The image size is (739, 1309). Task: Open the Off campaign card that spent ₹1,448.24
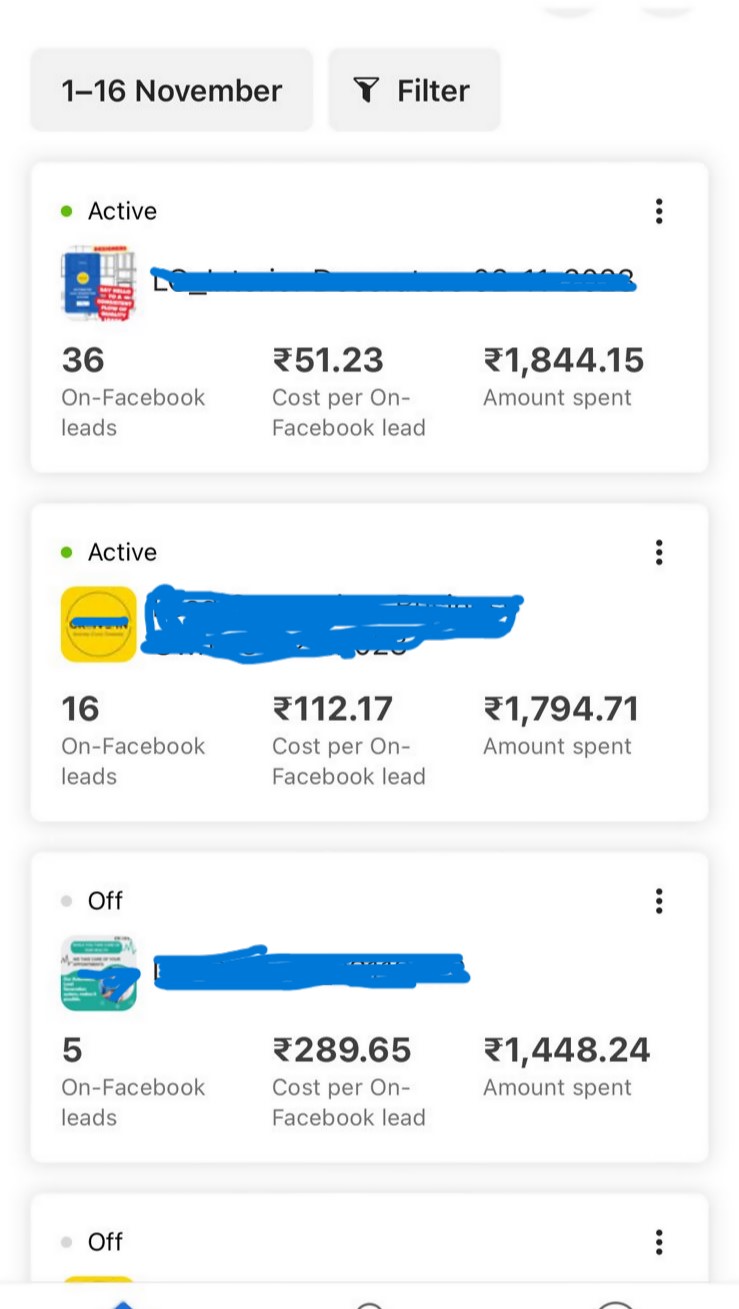[x=369, y=1007]
